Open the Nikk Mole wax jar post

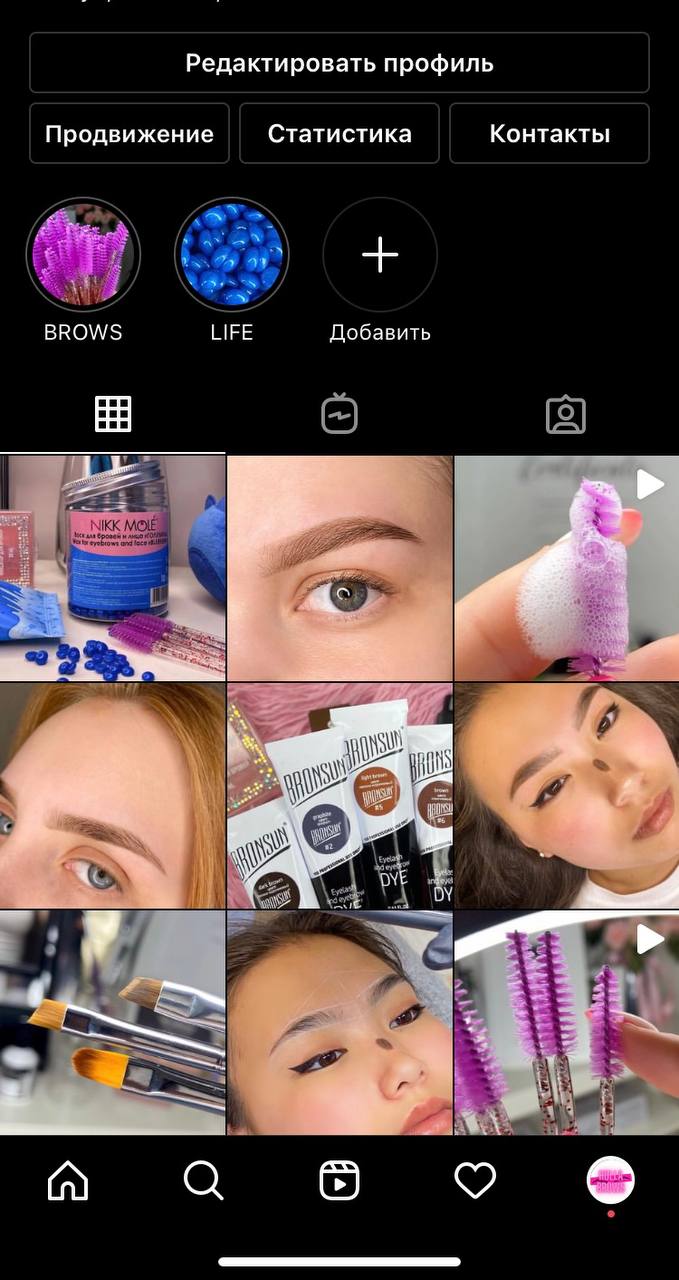112,568
